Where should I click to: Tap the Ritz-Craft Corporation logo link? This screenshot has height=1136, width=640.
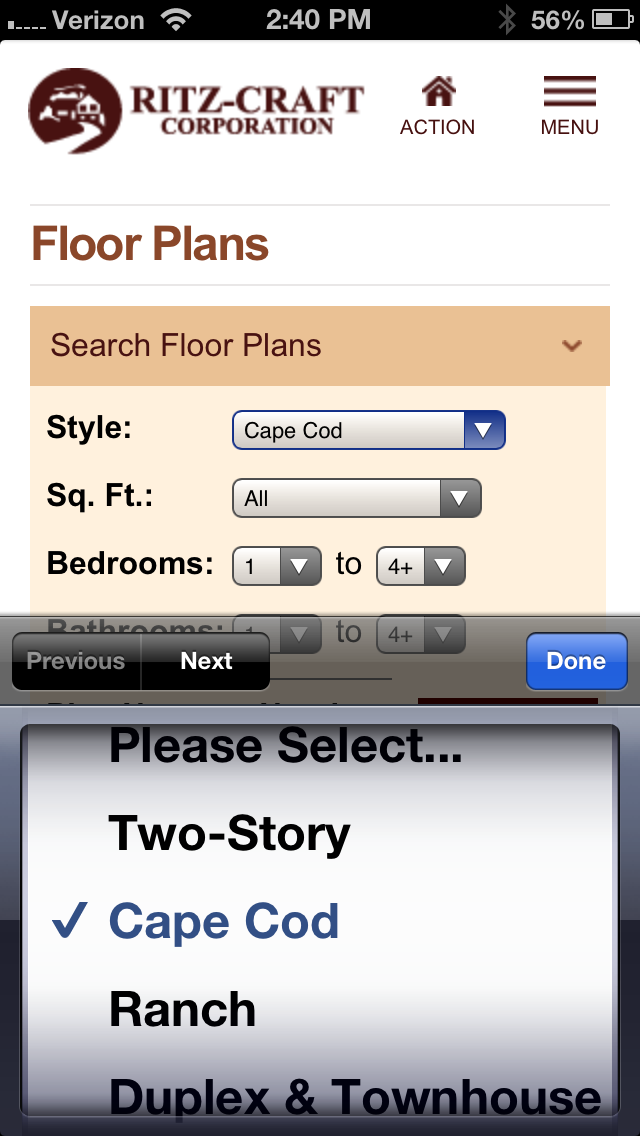196,110
